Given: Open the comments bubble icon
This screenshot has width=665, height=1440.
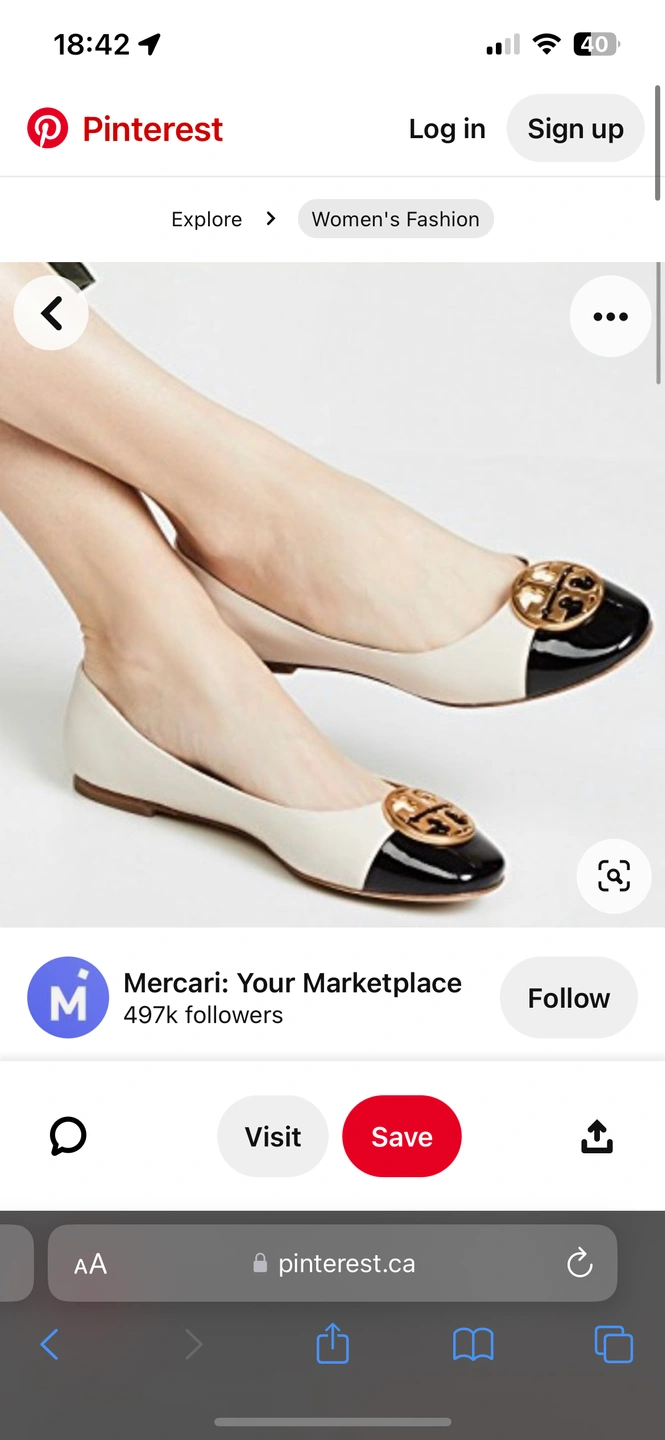Looking at the screenshot, I should coord(68,1137).
